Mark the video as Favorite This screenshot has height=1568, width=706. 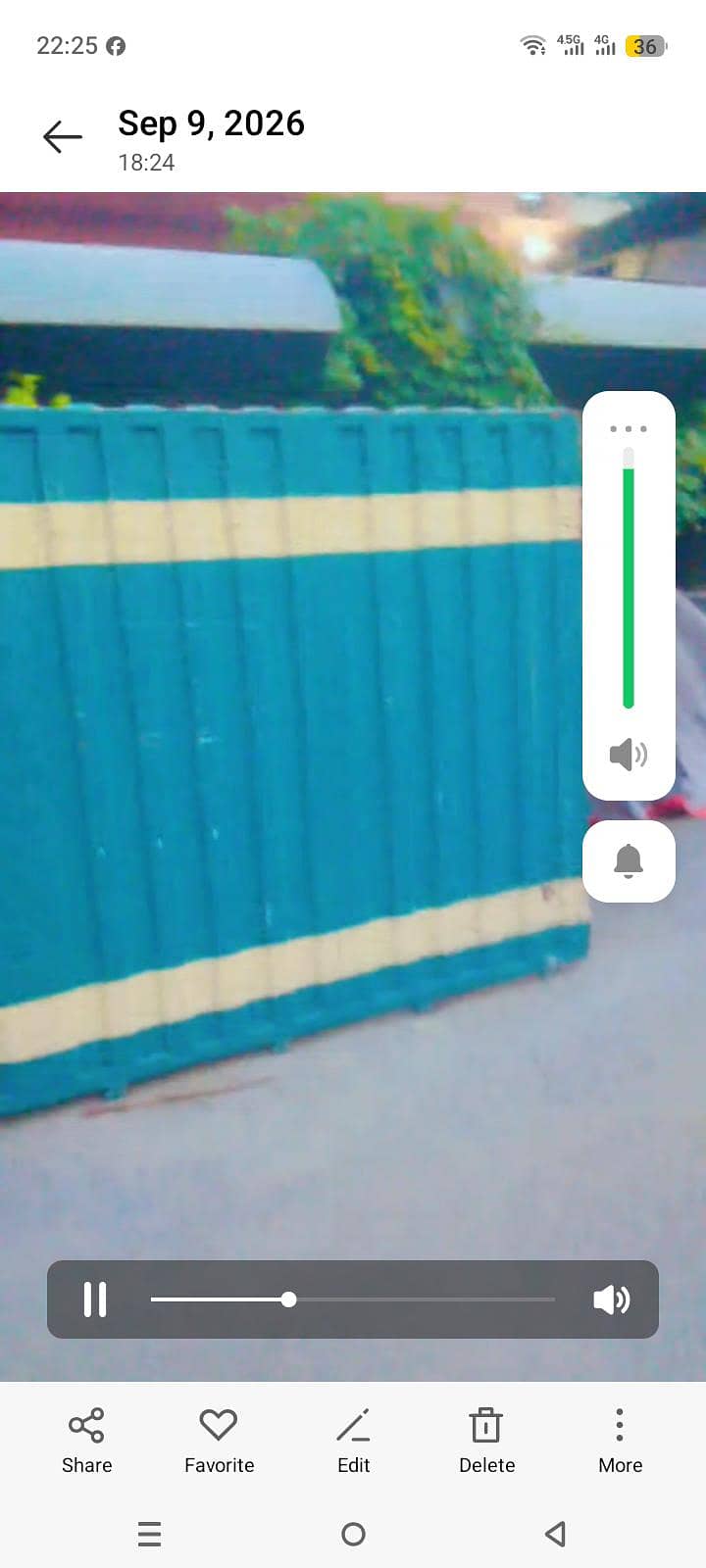[219, 1441]
